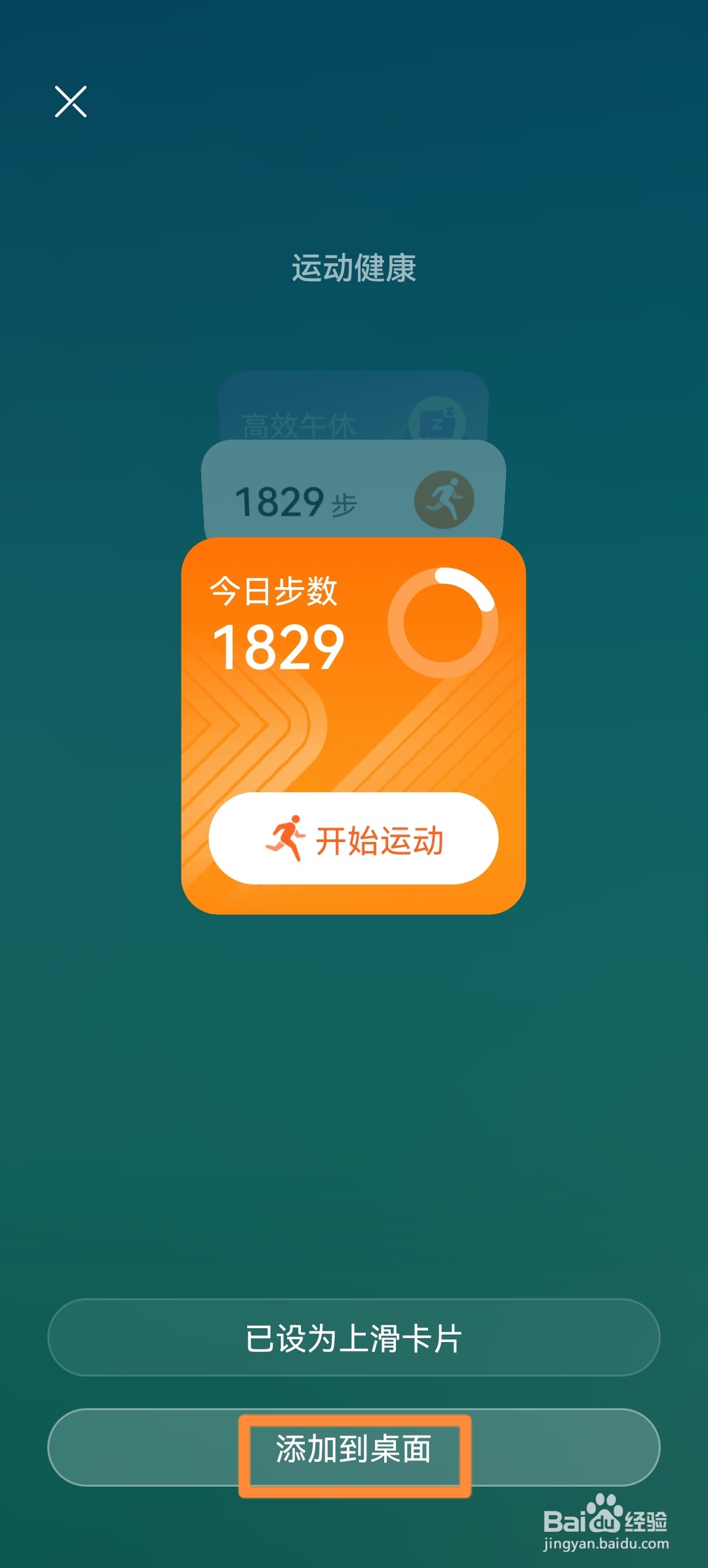Tap the highlighted 添加到桌面 button
The height and width of the screenshot is (1568, 708).
pos(354,1449)
